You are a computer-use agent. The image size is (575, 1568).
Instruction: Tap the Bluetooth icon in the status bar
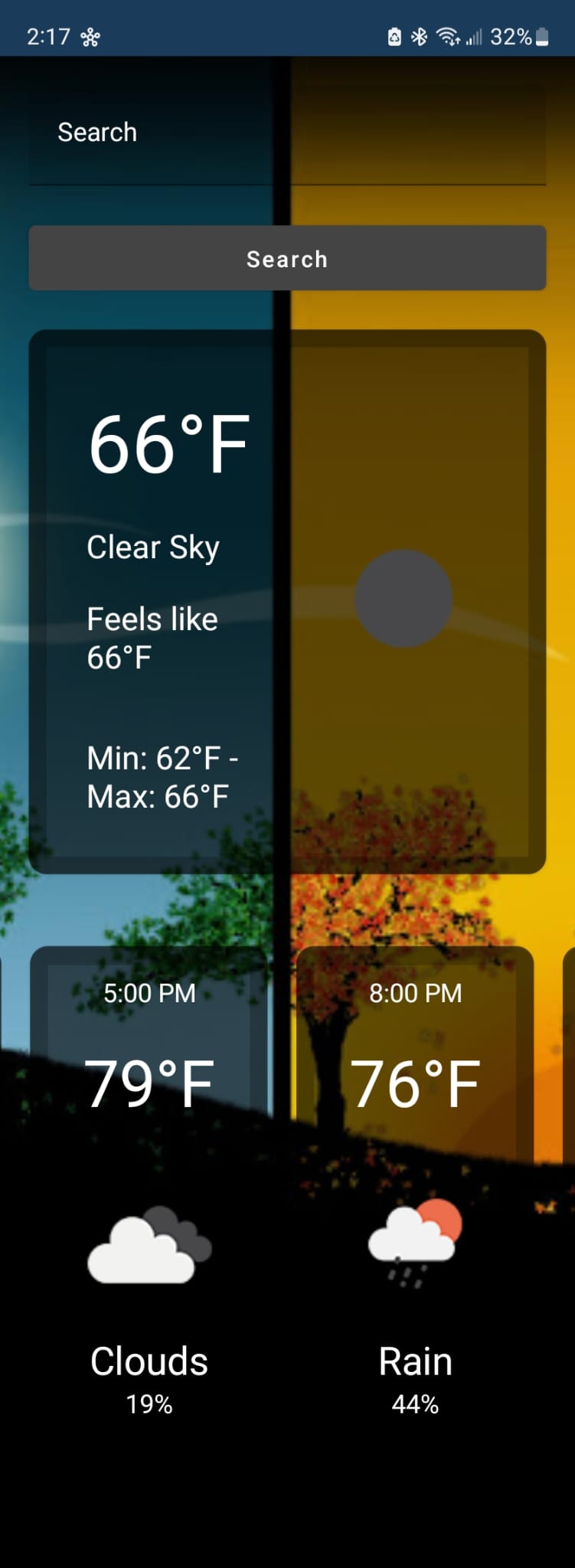420,36
